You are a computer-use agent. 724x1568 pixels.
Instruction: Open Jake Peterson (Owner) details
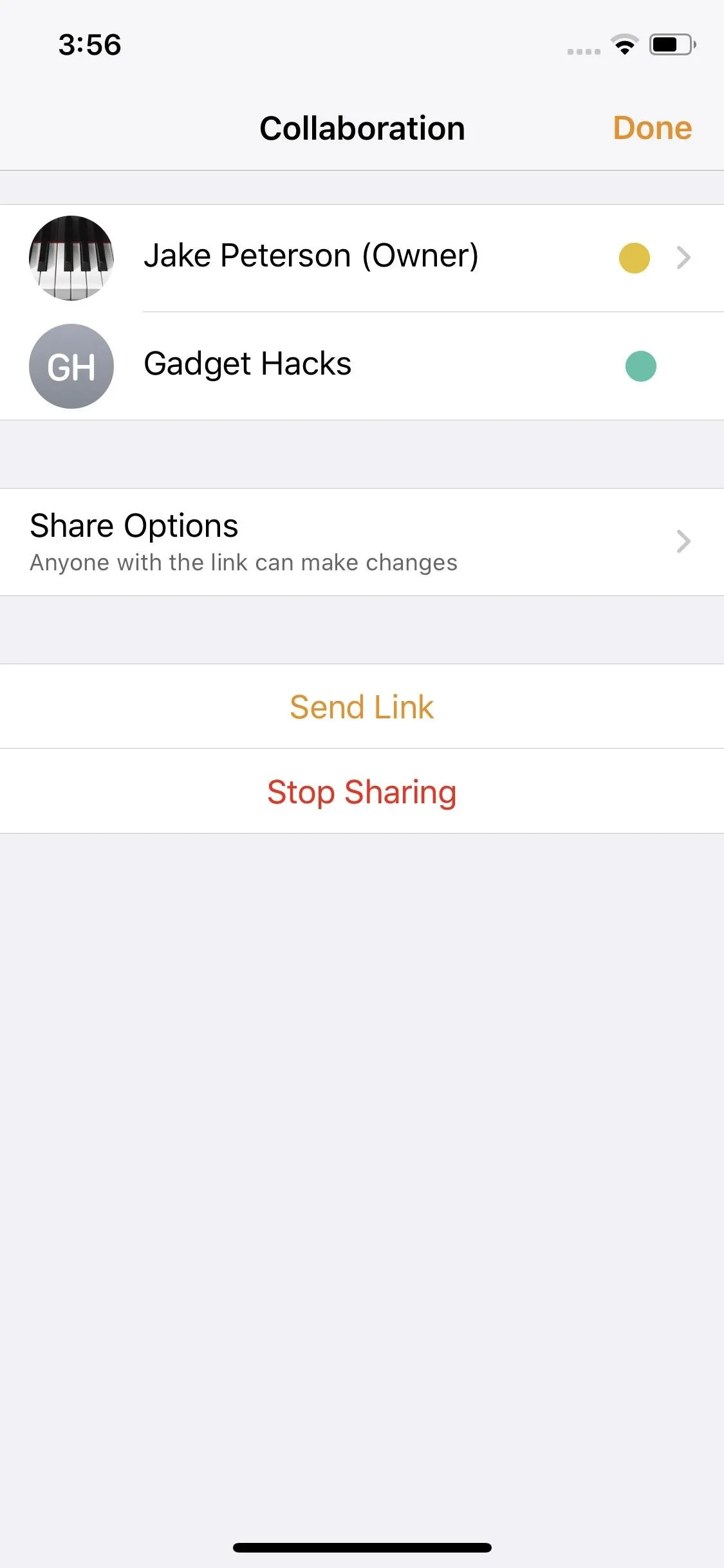[x=362, y=258]
